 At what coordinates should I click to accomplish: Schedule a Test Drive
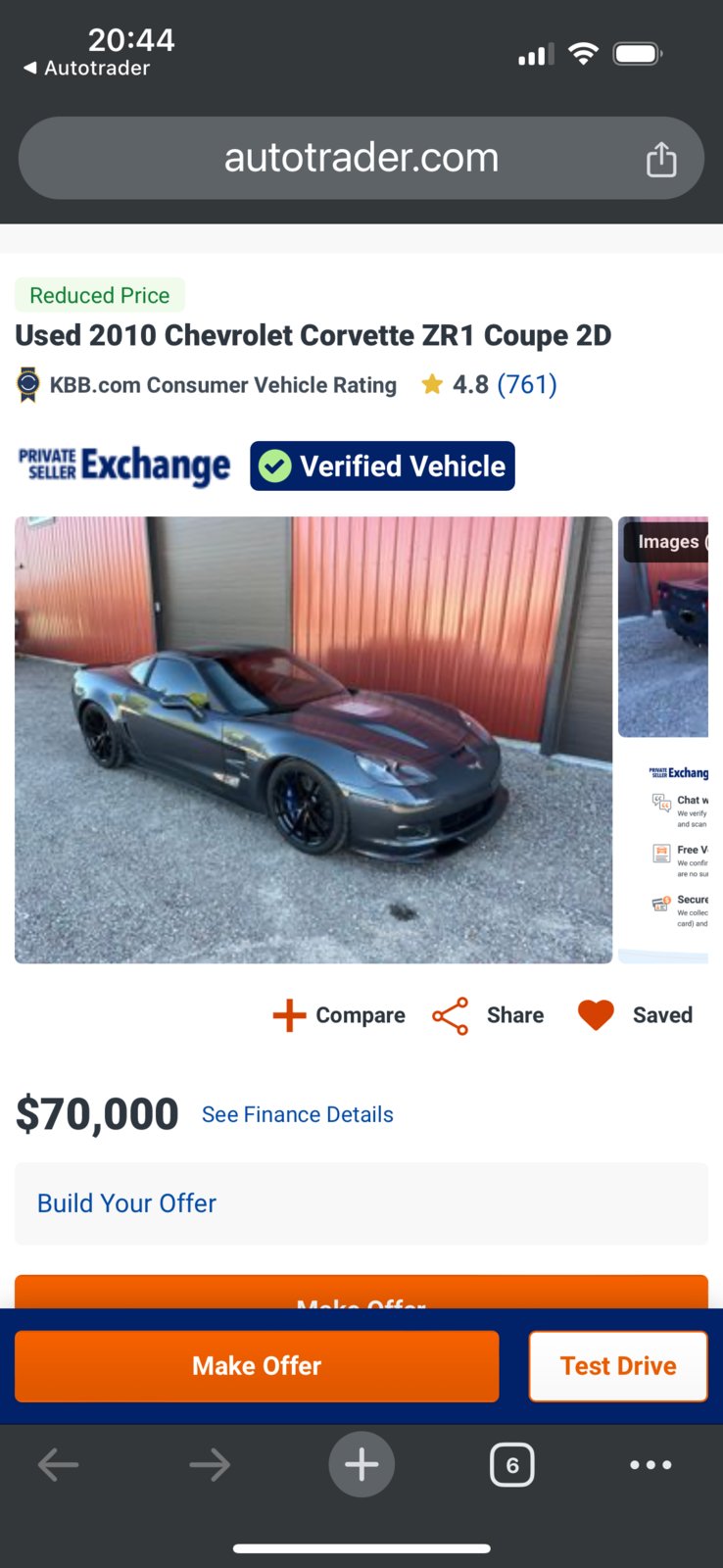[617, 1366]
